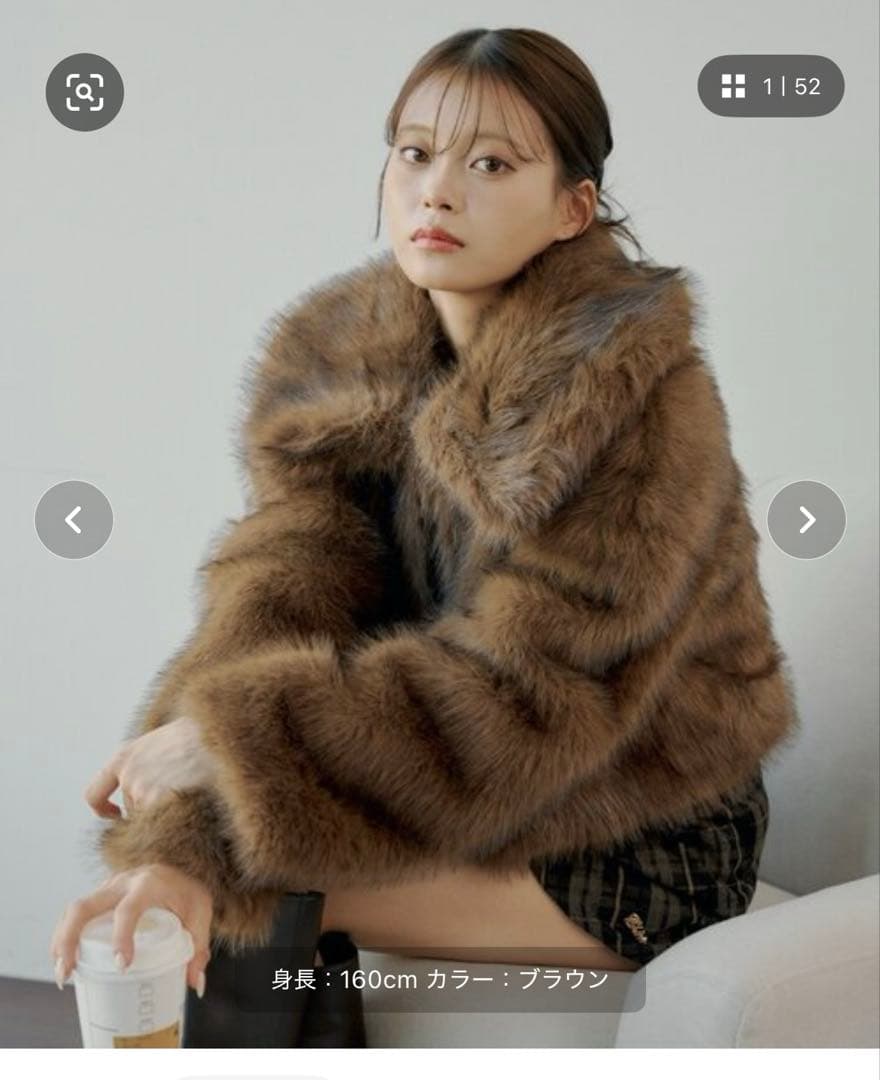Open the image search icon

85,92
